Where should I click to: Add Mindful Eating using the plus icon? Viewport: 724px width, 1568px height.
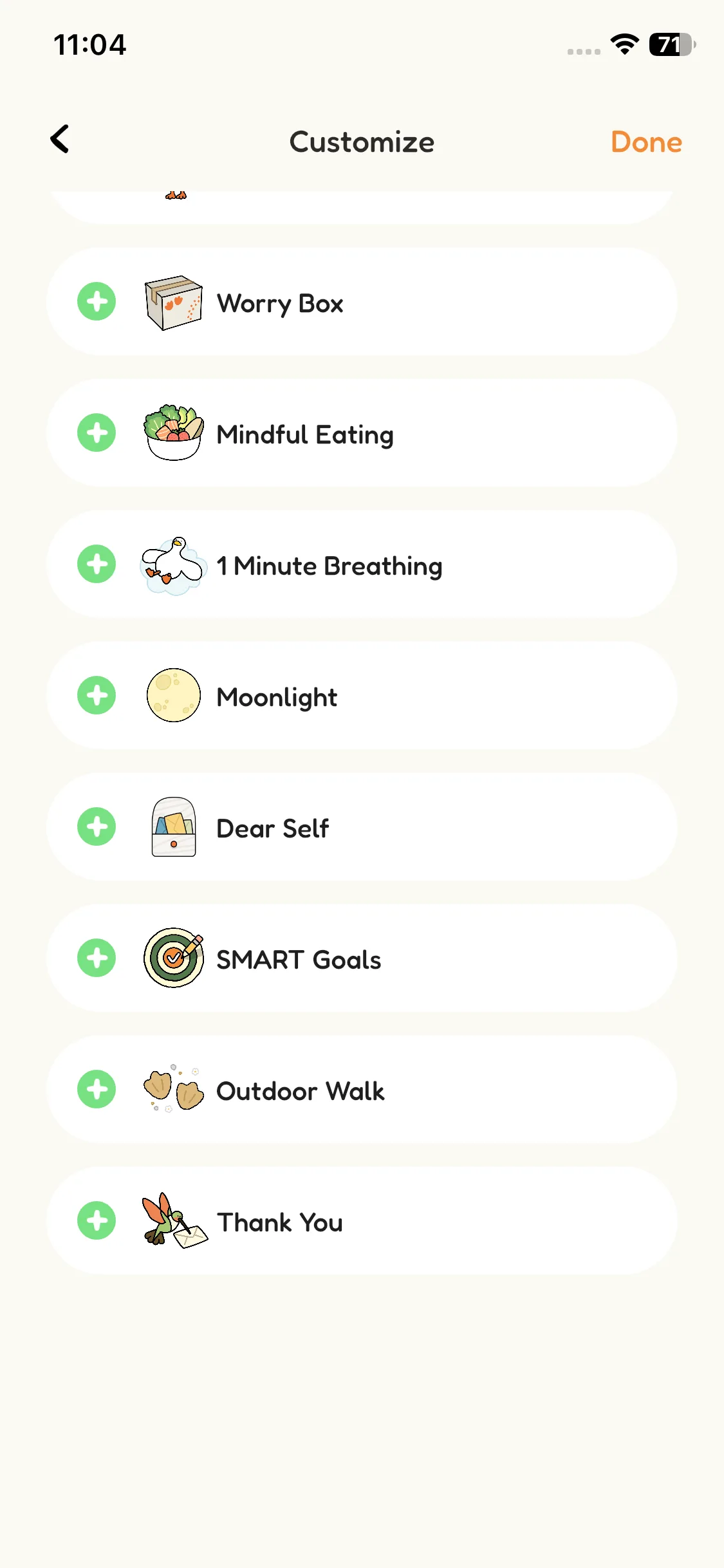click(97, 433)
